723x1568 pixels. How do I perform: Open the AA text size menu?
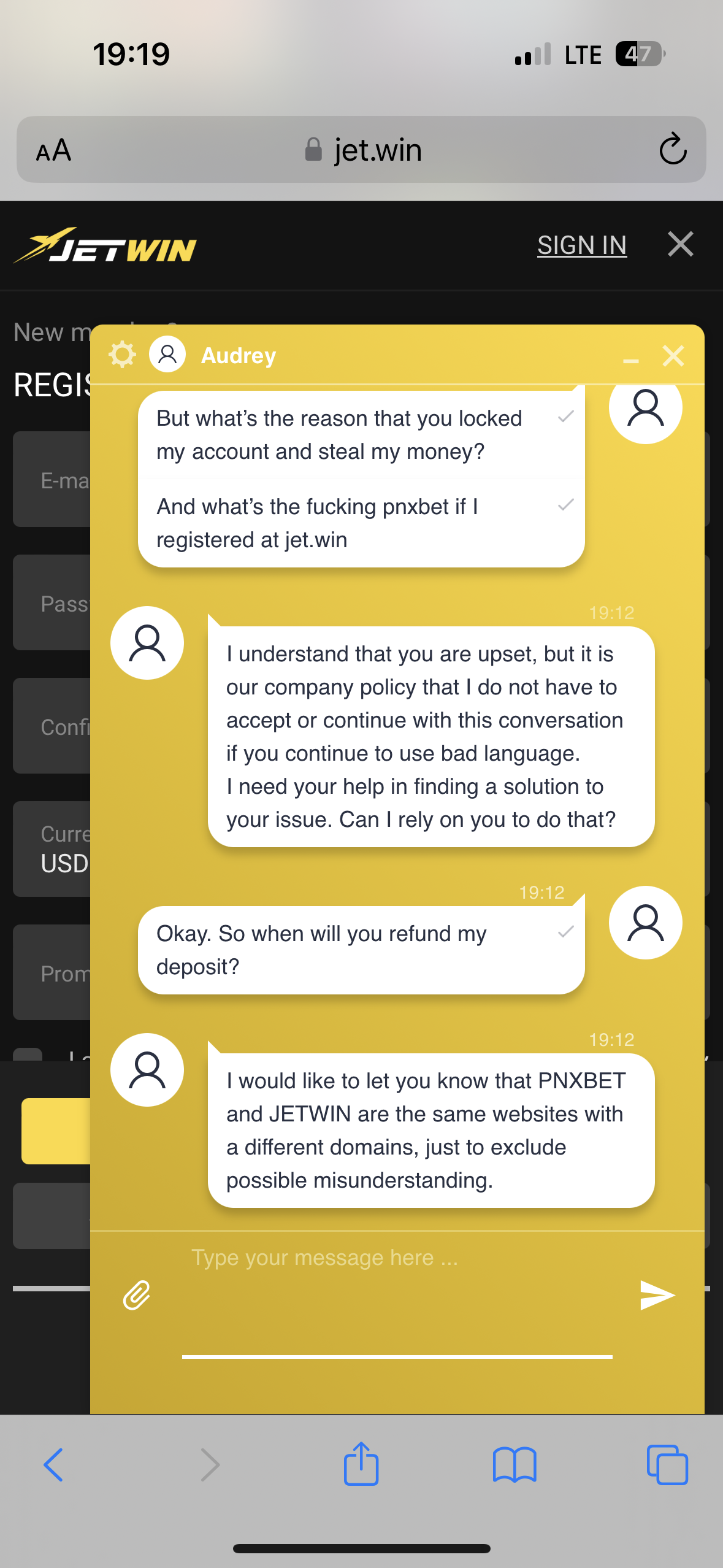(x=54, y=150)
